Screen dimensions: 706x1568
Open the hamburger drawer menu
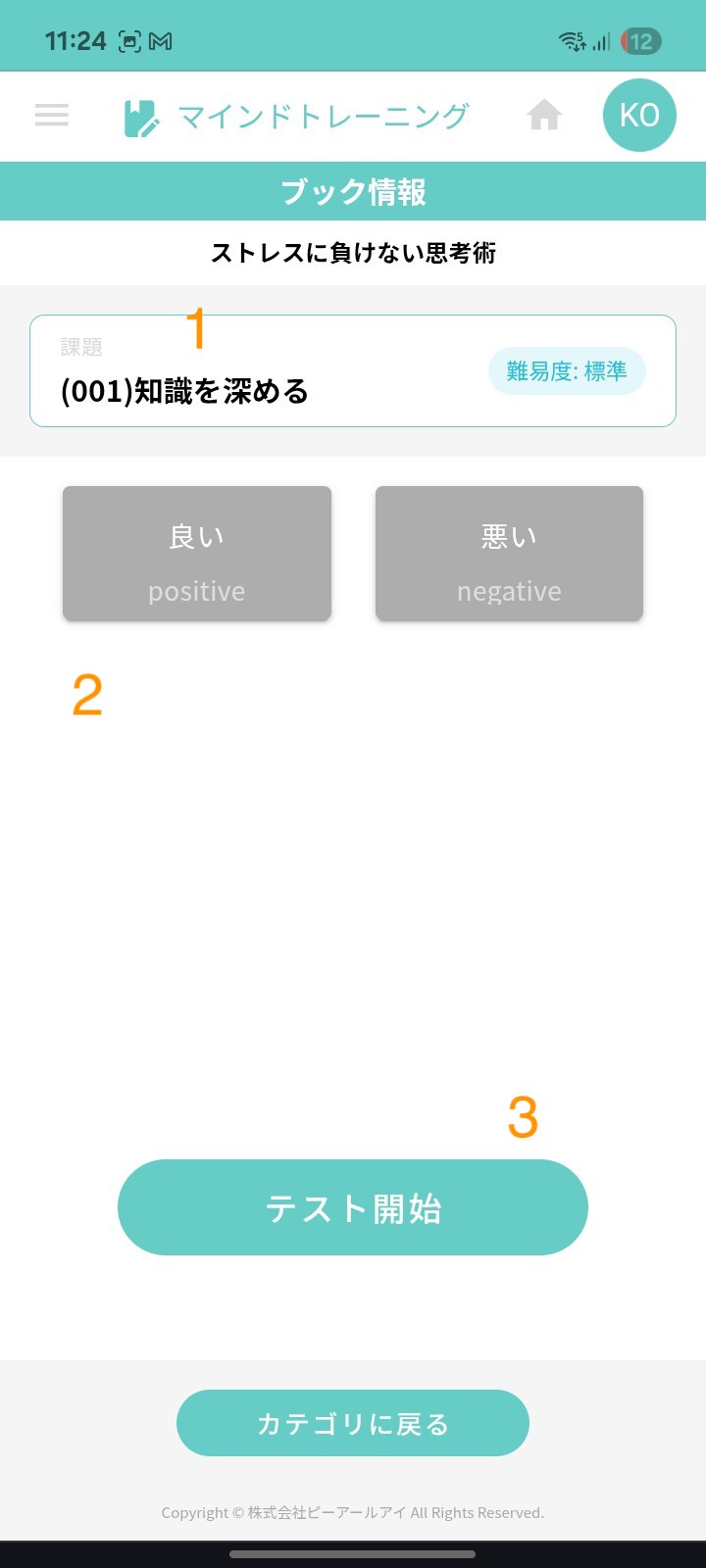(51, 116)
